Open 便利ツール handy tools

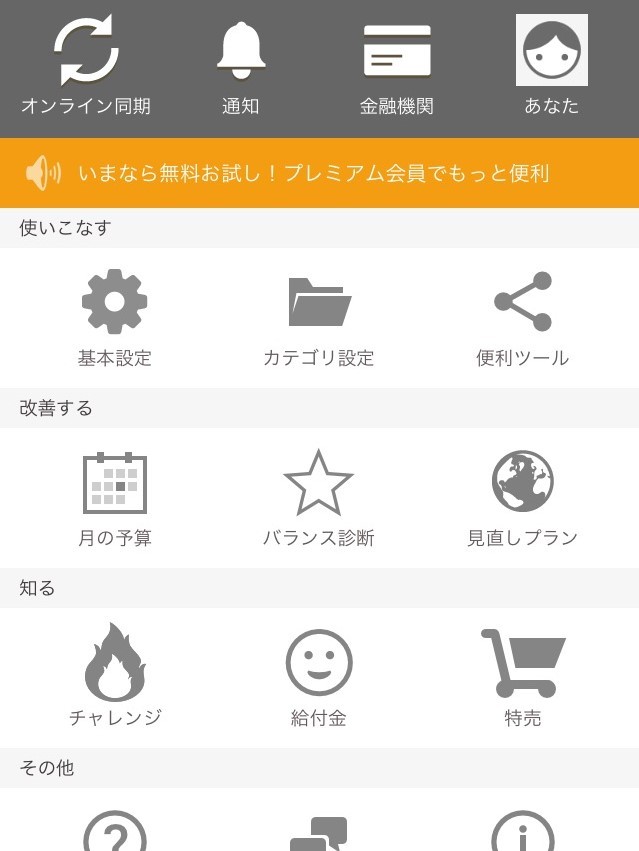pos(522,317)
